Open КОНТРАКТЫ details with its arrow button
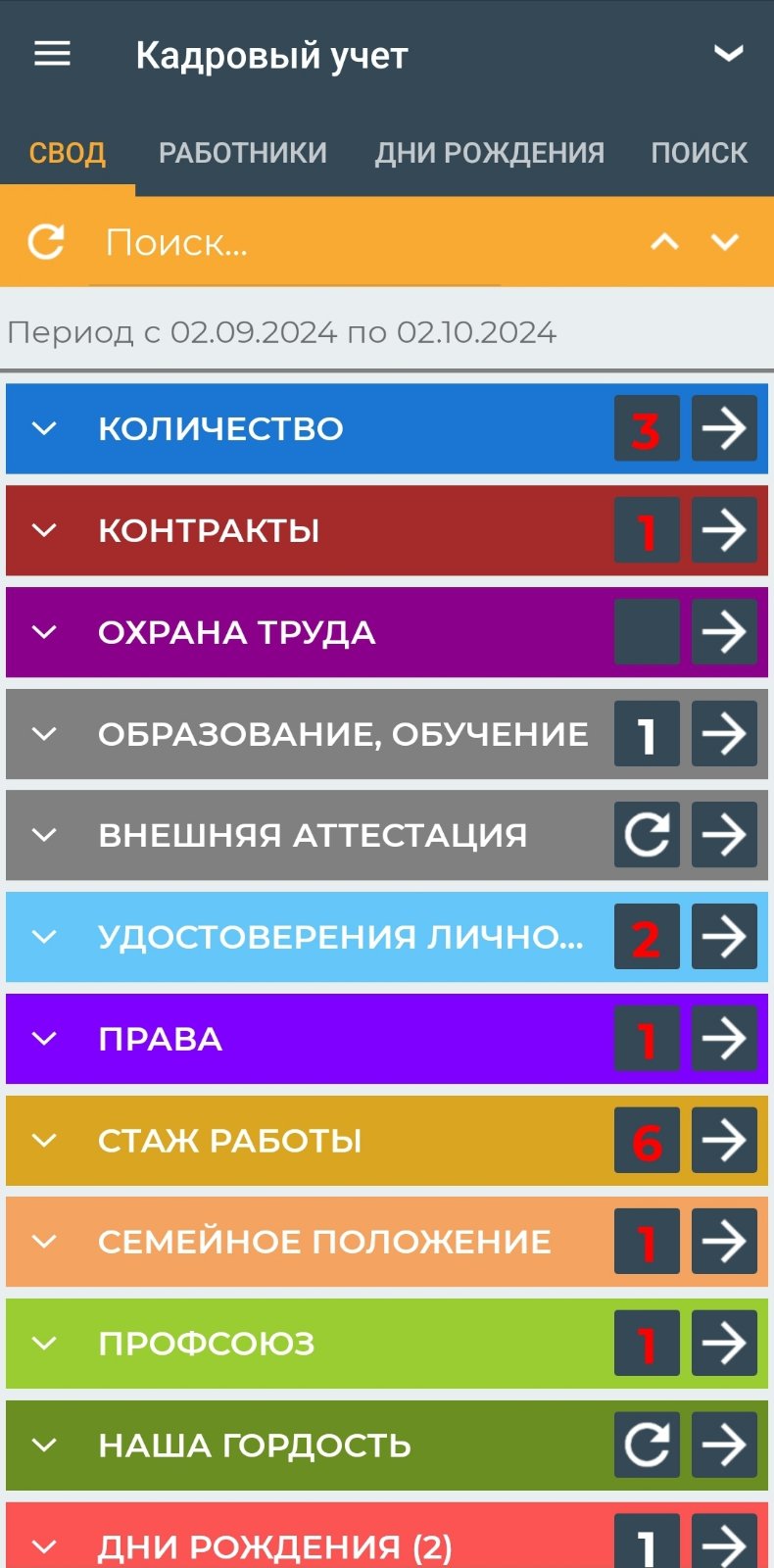Viewport: 774px width, 1568px height. click(x=724, y=530)
